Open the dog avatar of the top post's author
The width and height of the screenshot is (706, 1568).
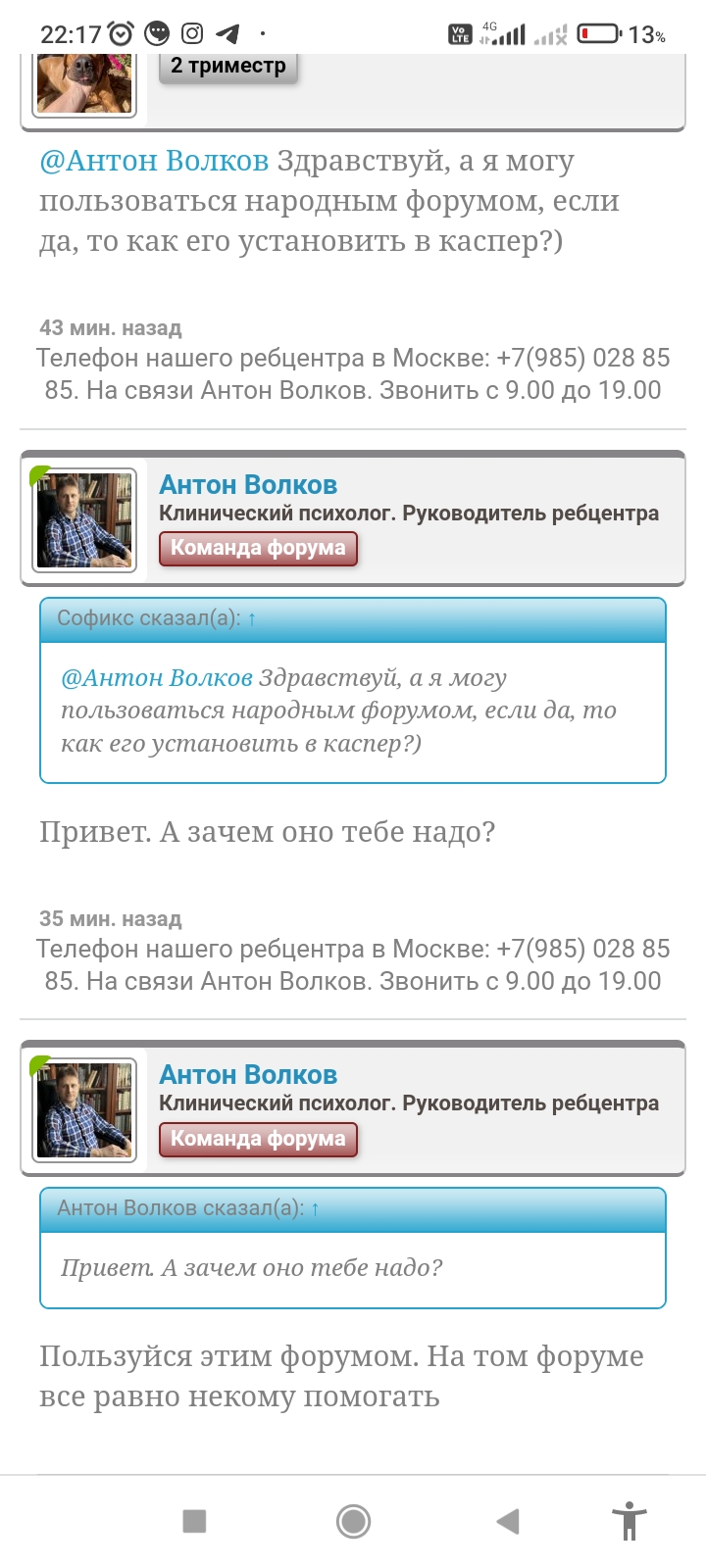(x=84, y=84)
